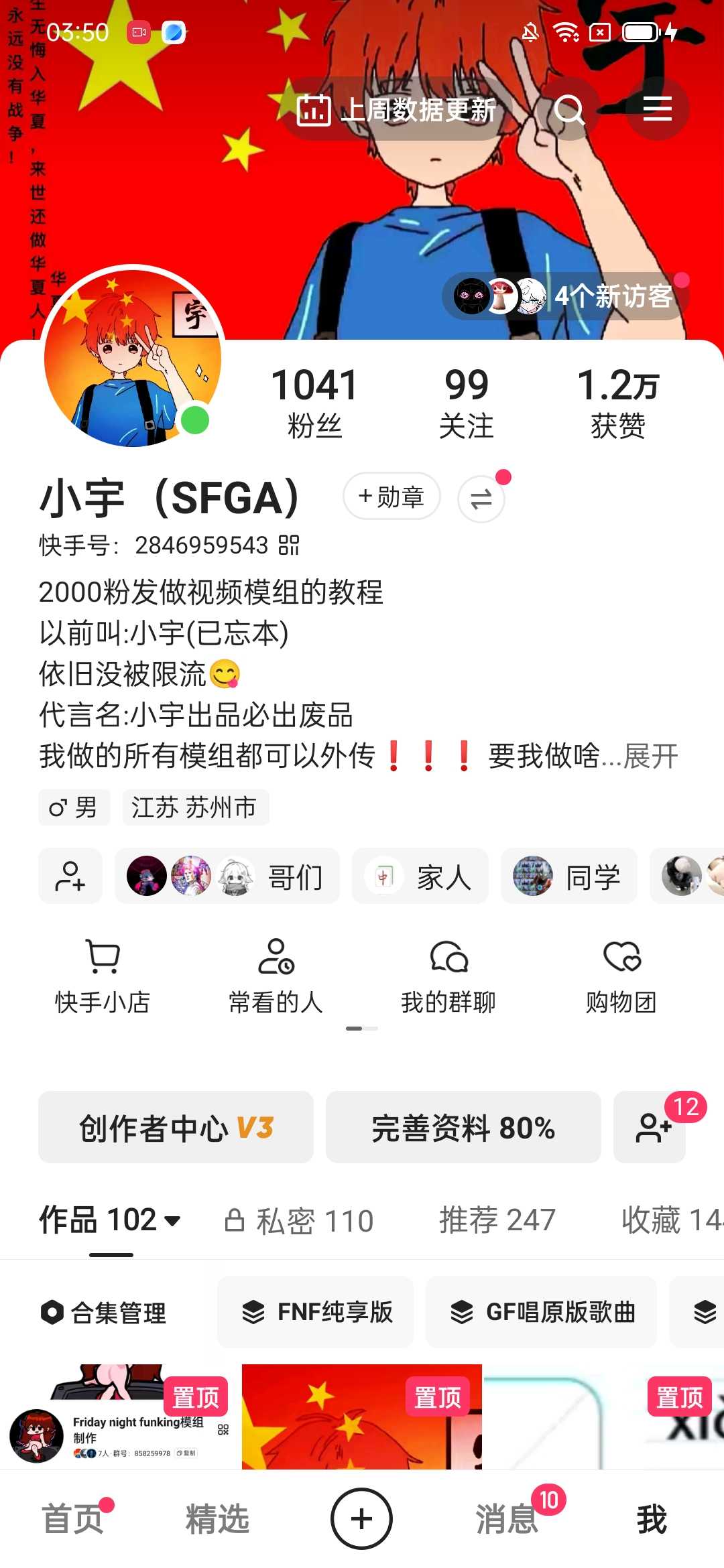The image size is (724, 1568).
Task: Go to 我的群聊
Action: click(448, 976)
